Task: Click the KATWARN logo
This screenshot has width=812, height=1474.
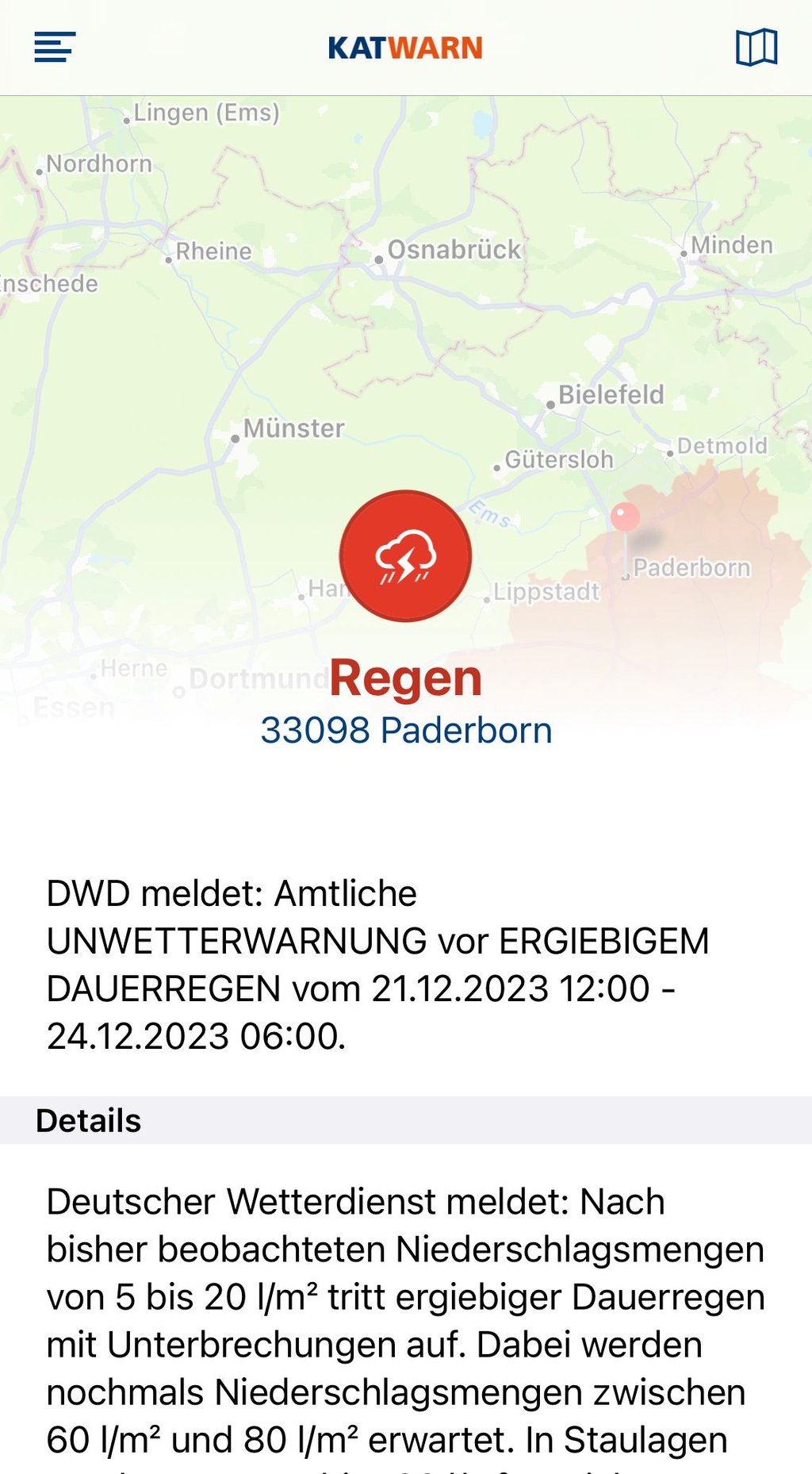Action: tap(405, 48)
